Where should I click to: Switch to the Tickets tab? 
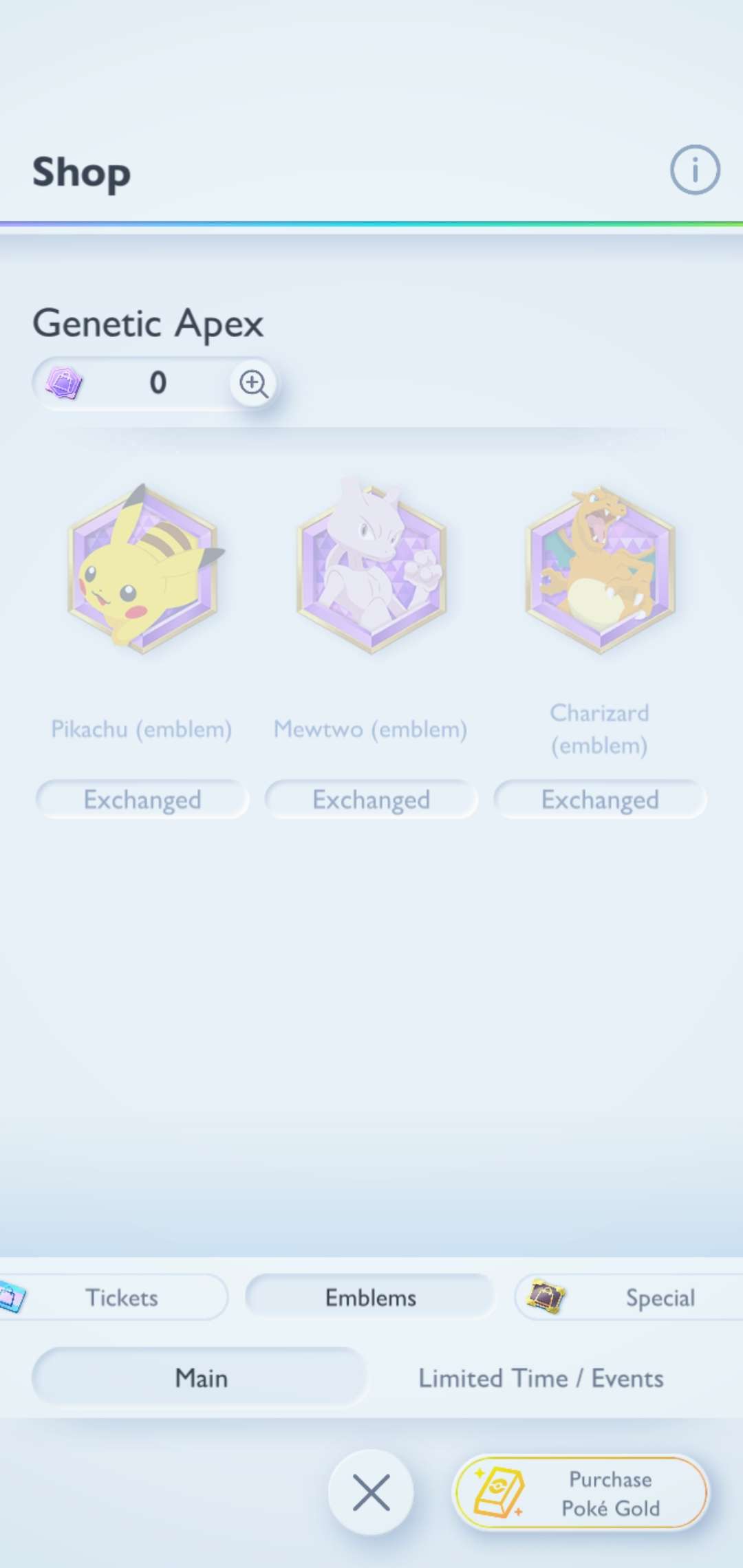tap(122, 1298)
